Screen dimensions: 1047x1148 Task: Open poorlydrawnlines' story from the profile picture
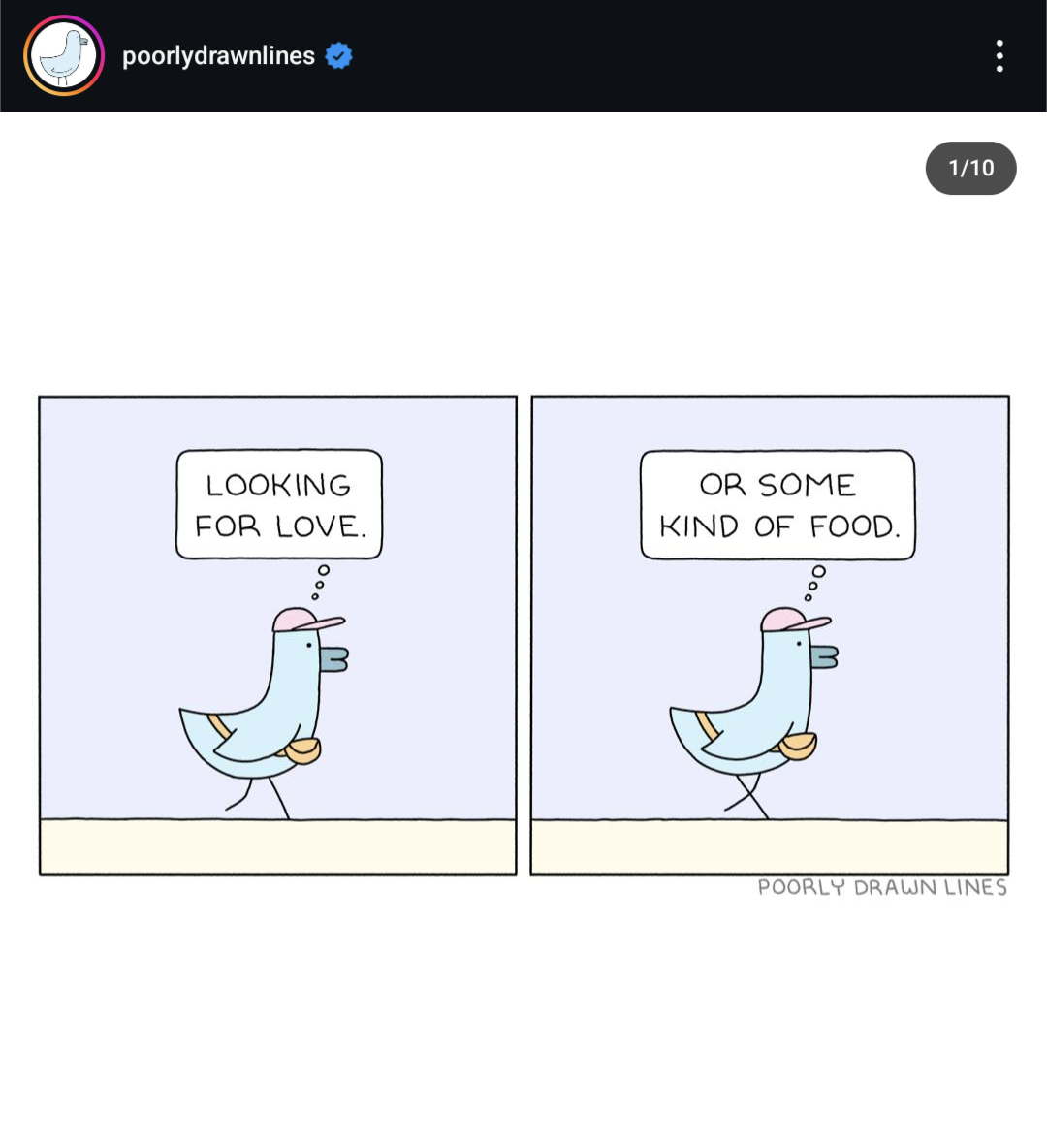(x=64, y=55)
